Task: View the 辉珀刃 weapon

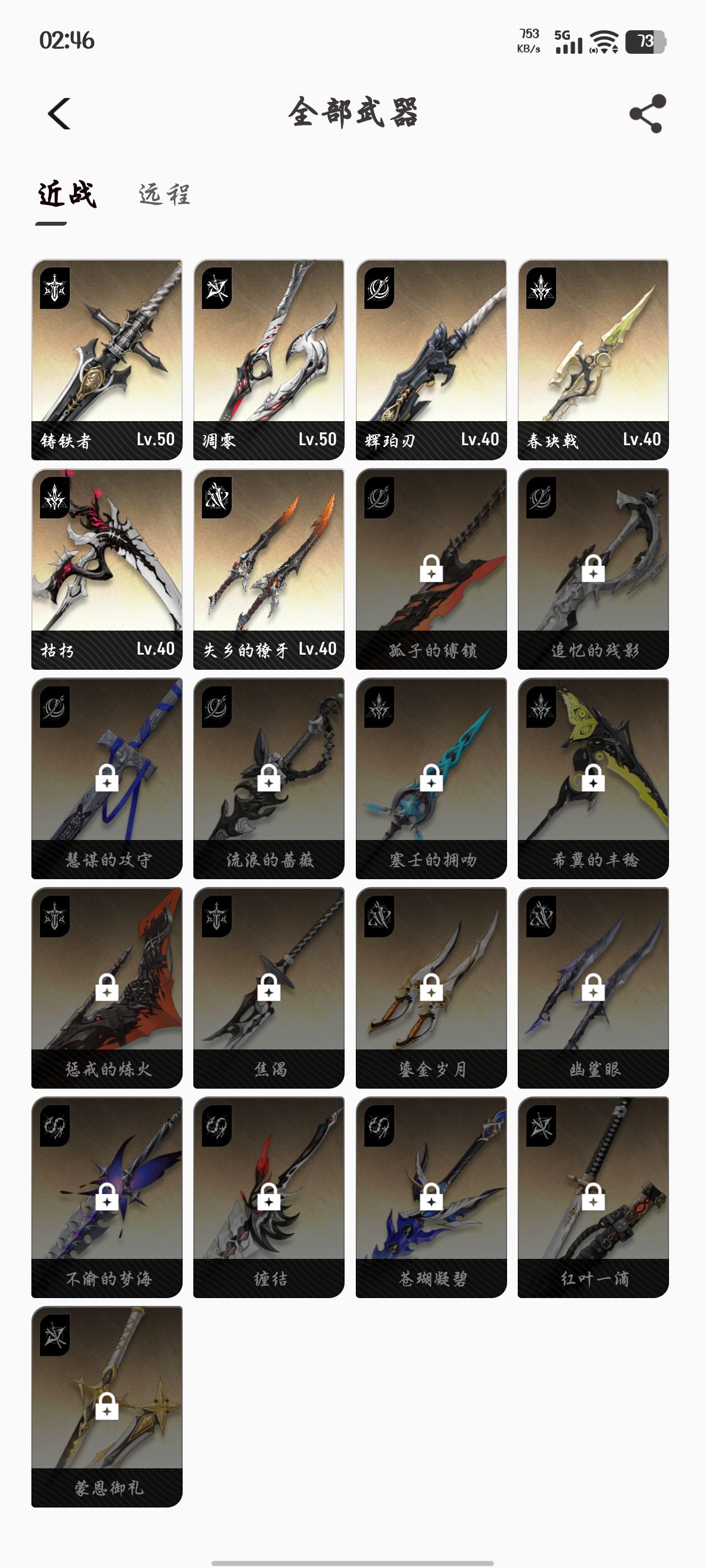Action: click(431, 359)
